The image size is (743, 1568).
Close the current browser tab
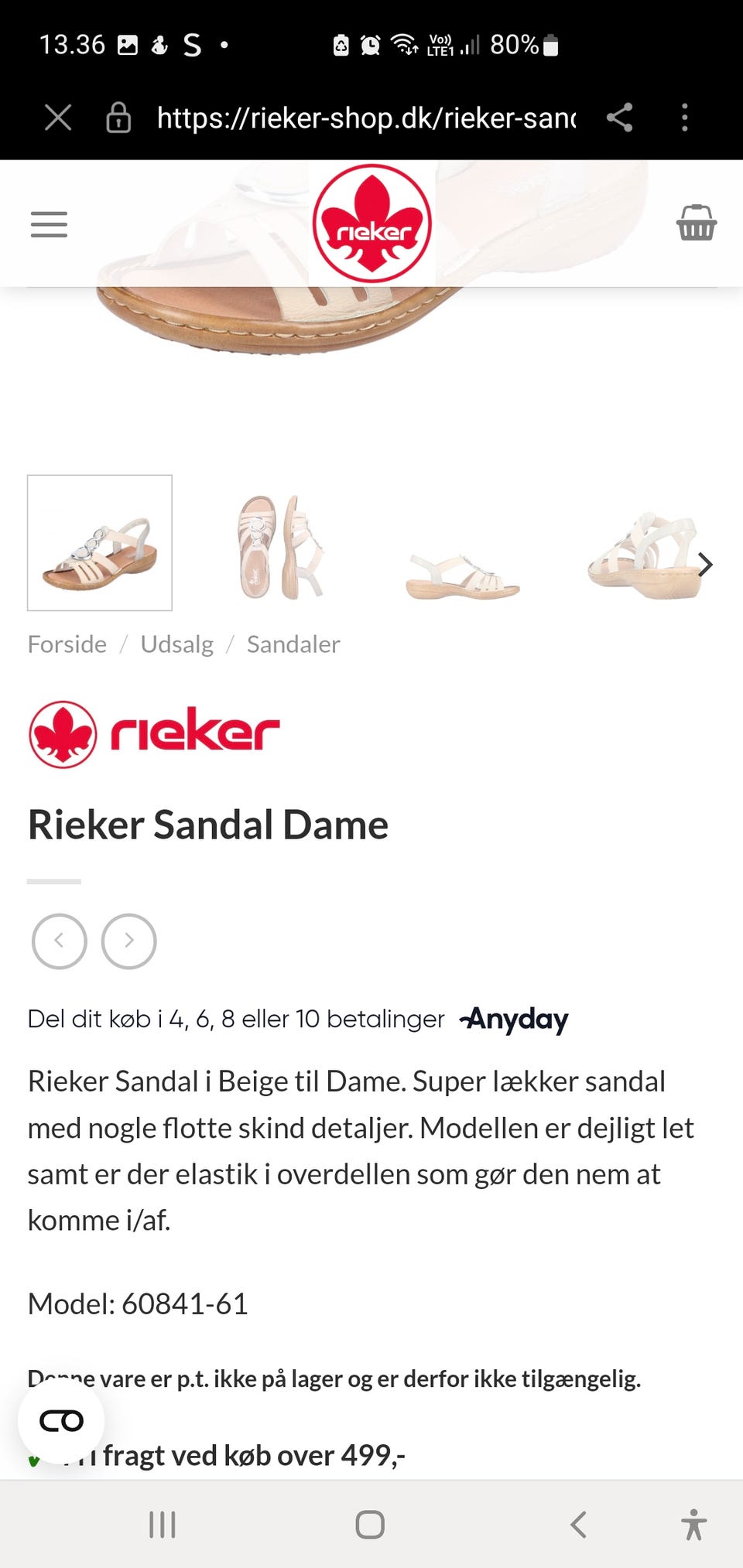[58, 118]
